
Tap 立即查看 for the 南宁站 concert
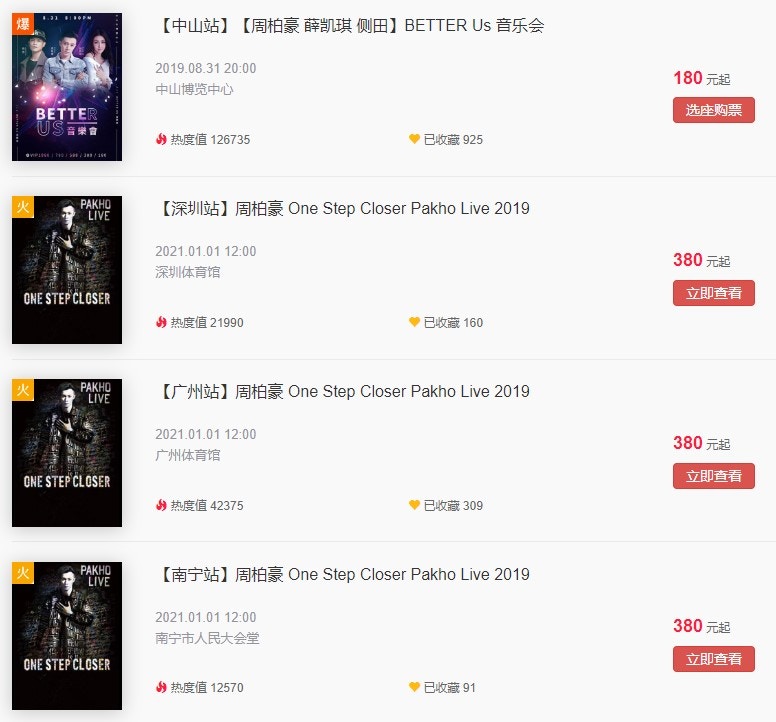tap(713, 659)
